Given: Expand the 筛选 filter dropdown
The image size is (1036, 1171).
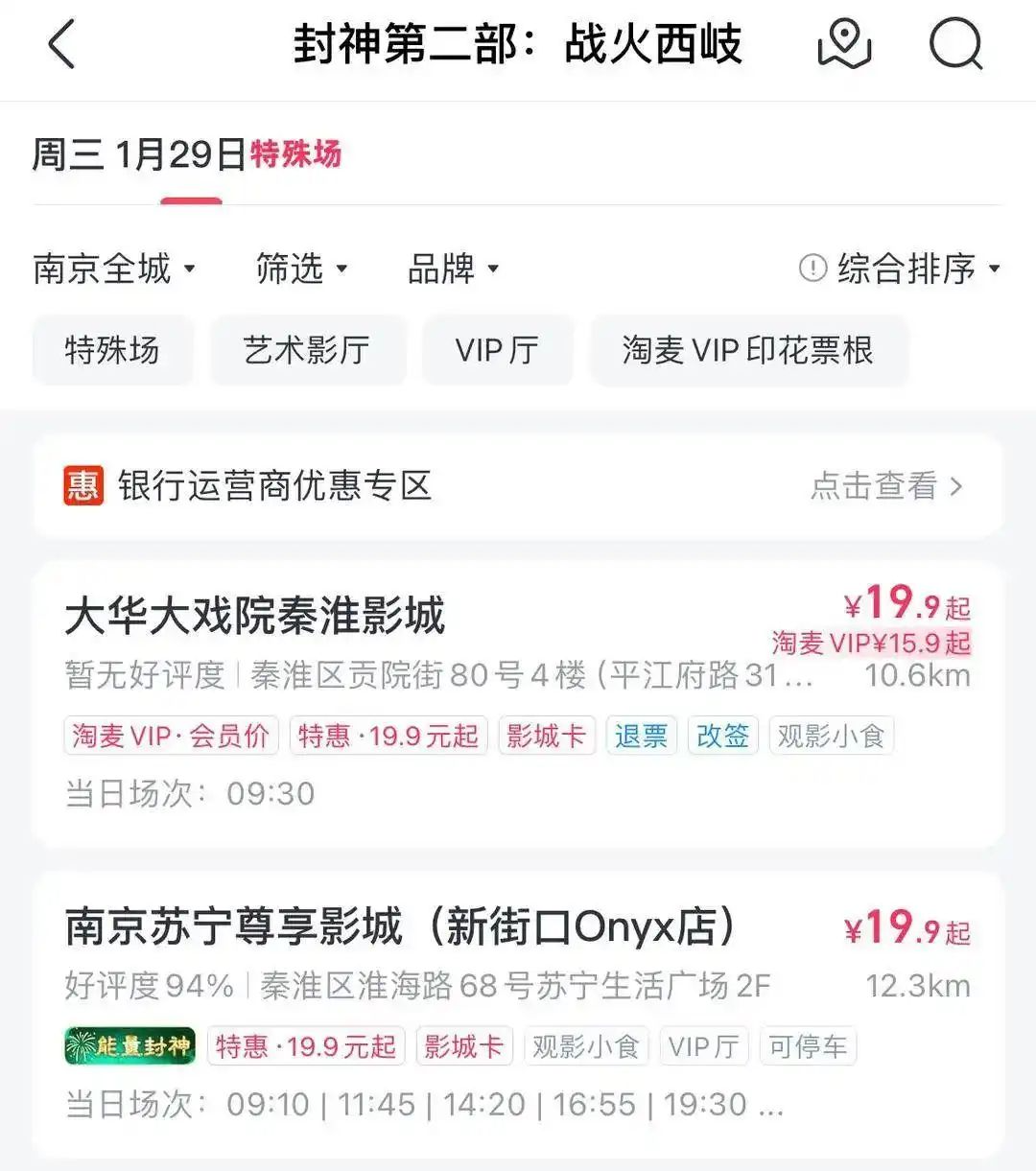Looking at the screenshot, I should [x=300, y=269].
